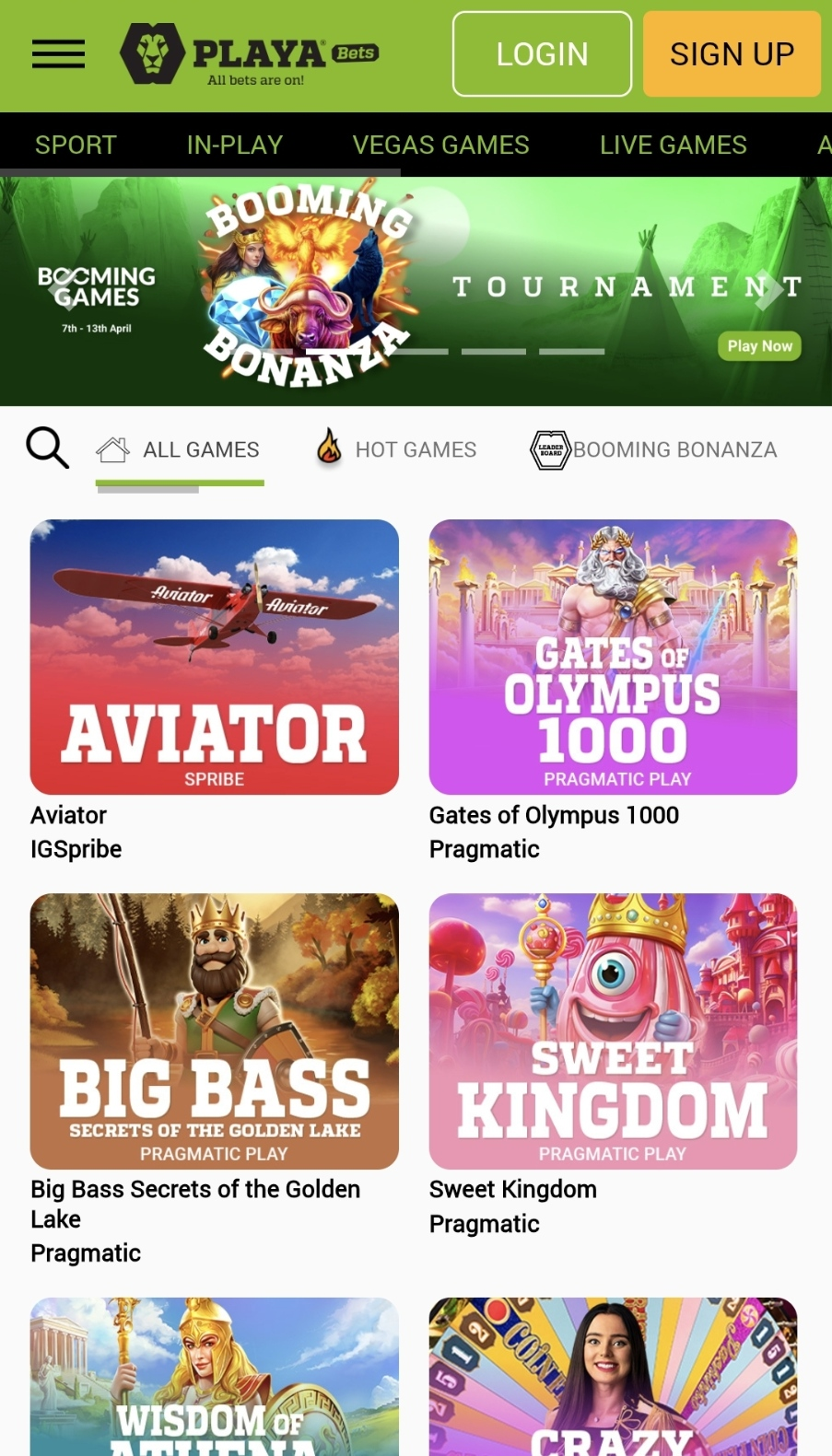The width and height of the screenshot is (832, 1456).
Task: Open the Aviator game
Action: pos(214,657)
